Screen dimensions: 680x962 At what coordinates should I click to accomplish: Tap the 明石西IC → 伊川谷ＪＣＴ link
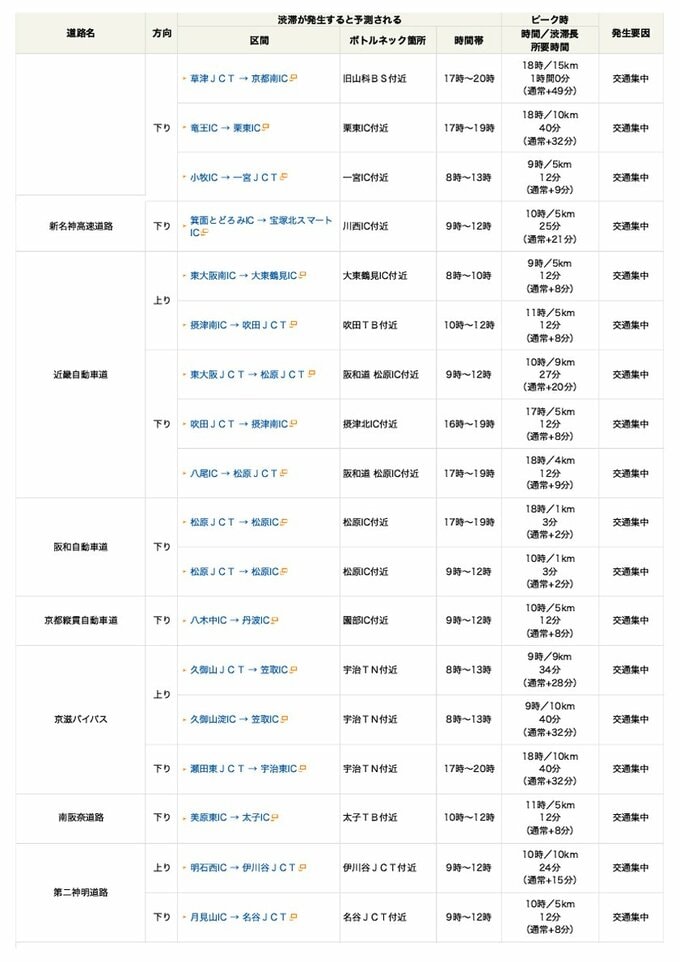coord(243,867)
